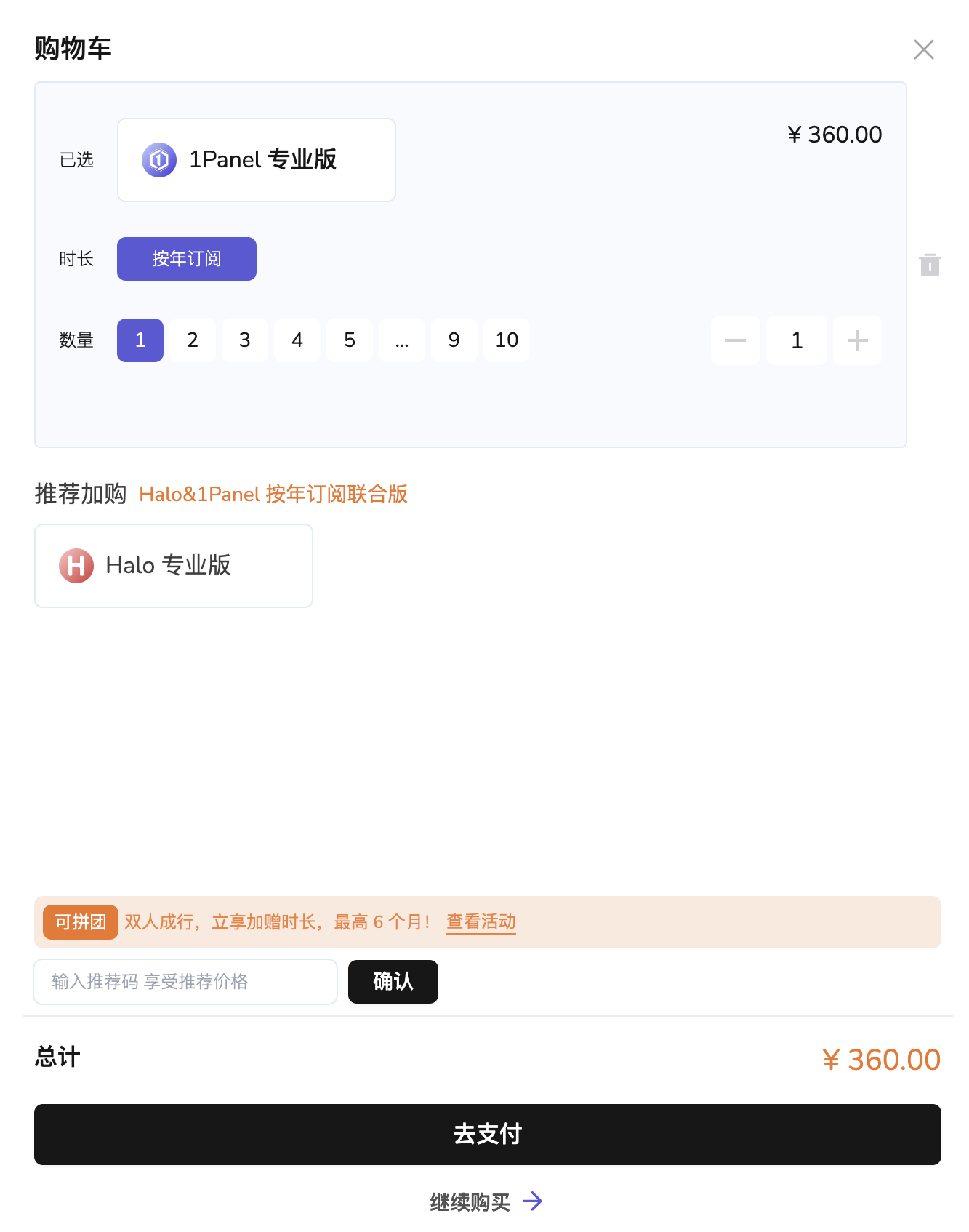Tap 继续购买 to keep shopping
Viewport: 969px width, 1232px height.
[486, 1201]
